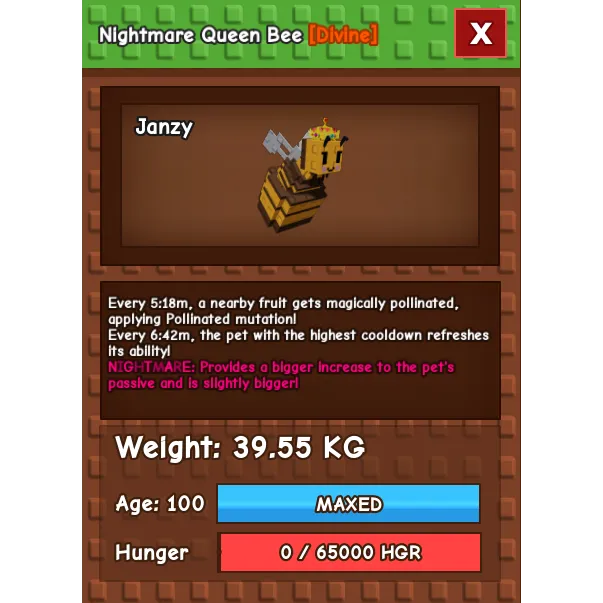The height and width of the screenshot is (603, 603).
Task: Close the Nightmare Queen Bee info panel
Action: (481, 33)
